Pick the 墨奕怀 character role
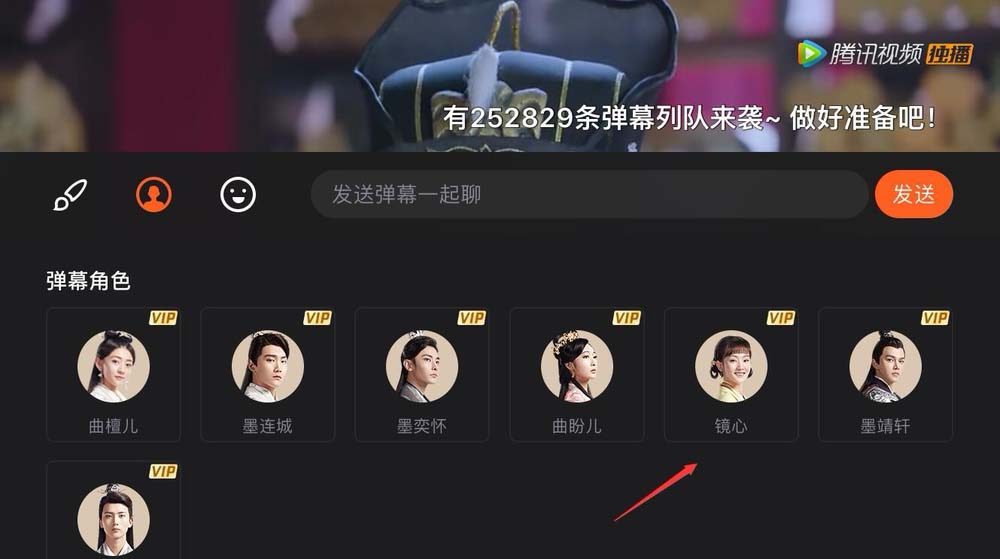 (x=422, y=374)
